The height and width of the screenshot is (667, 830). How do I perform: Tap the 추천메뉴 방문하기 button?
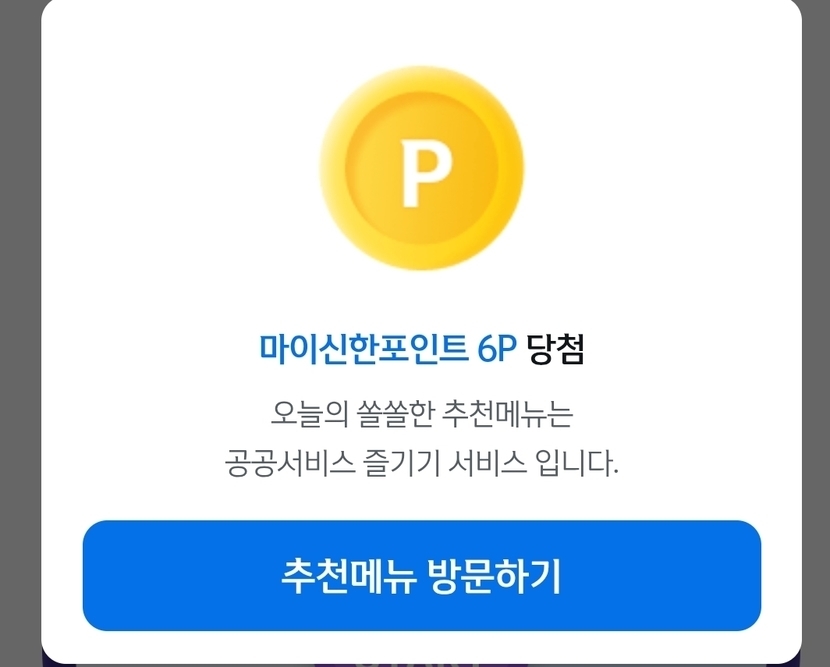(x=422, y=575)
